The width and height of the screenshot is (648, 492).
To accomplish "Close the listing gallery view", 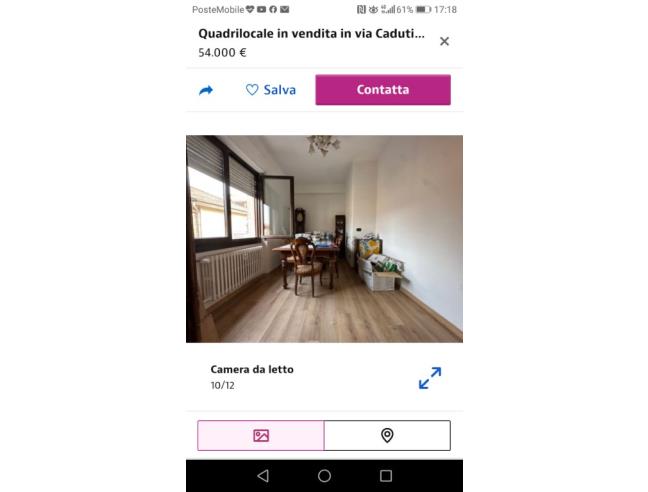I will (444, 41).
